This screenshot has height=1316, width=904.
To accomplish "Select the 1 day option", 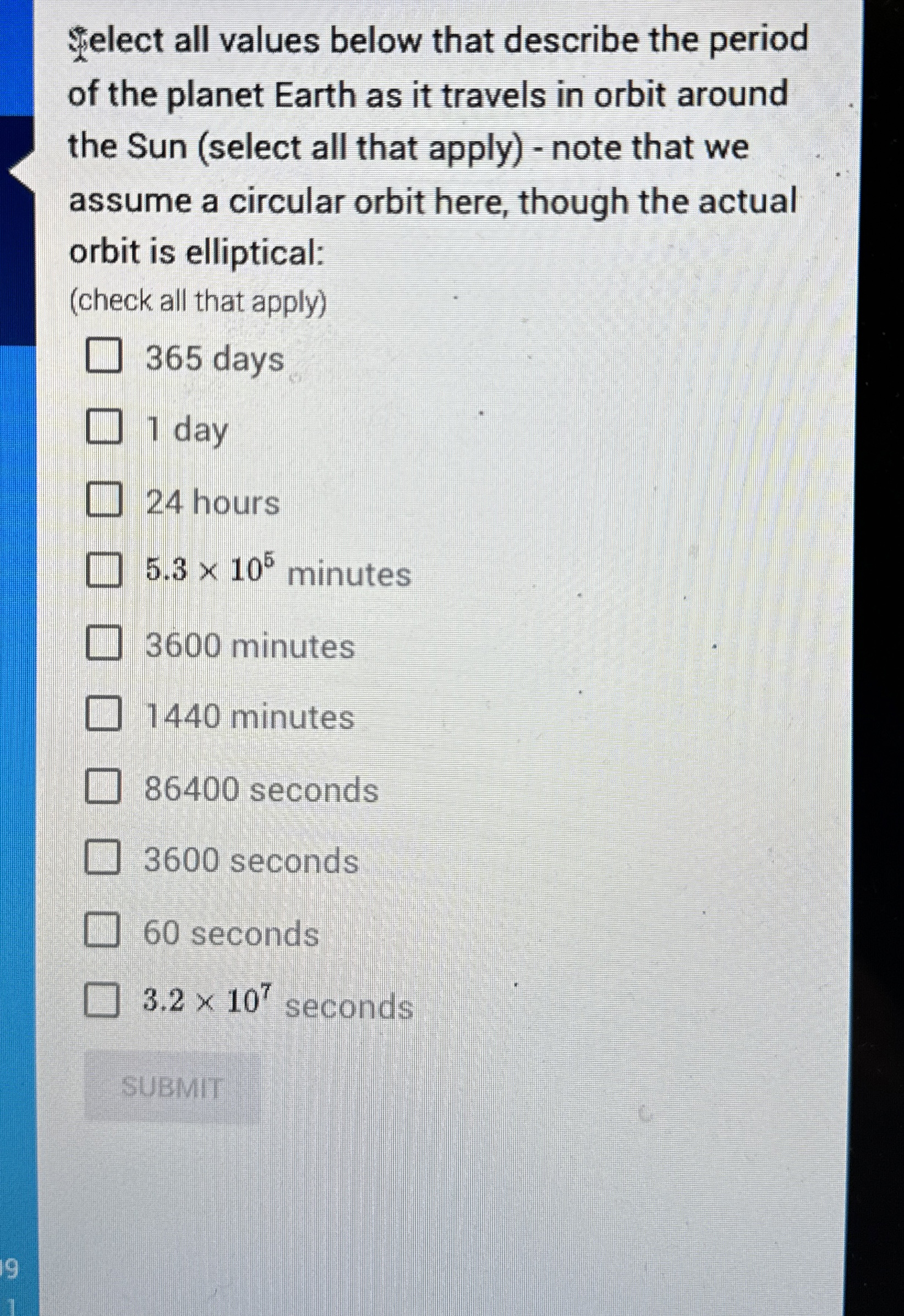I will tap(103, 427).
